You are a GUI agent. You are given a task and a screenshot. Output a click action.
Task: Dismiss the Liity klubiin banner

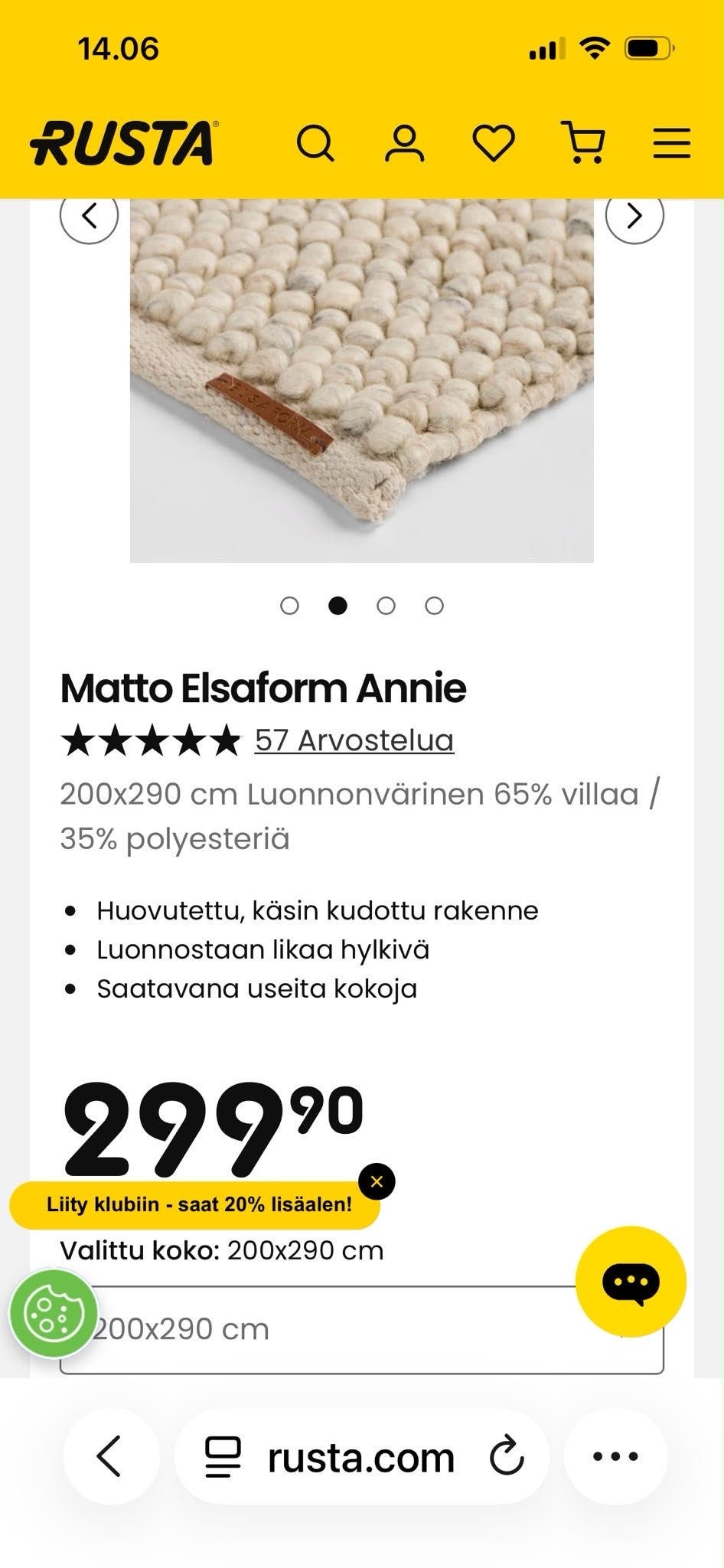(x=377, y=1182)
